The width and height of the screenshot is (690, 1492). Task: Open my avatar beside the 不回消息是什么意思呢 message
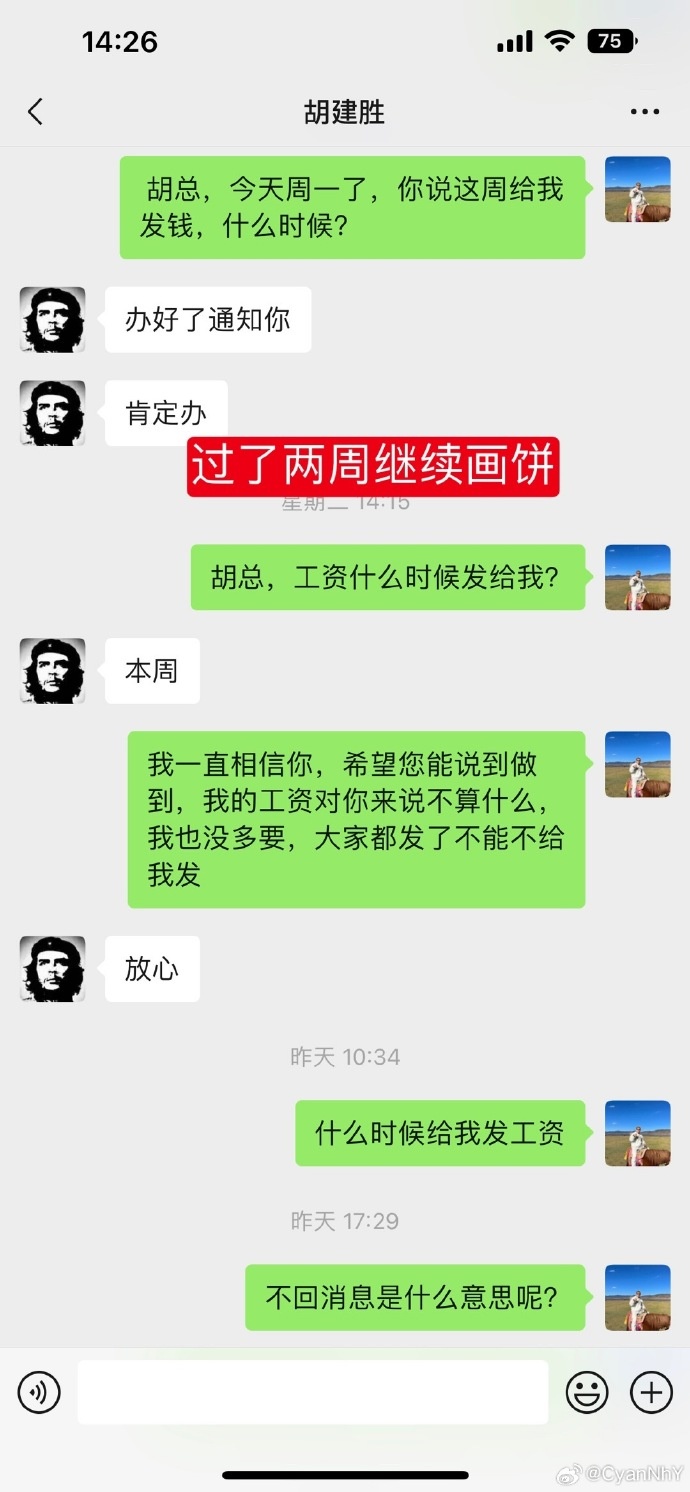point(637,1297)
